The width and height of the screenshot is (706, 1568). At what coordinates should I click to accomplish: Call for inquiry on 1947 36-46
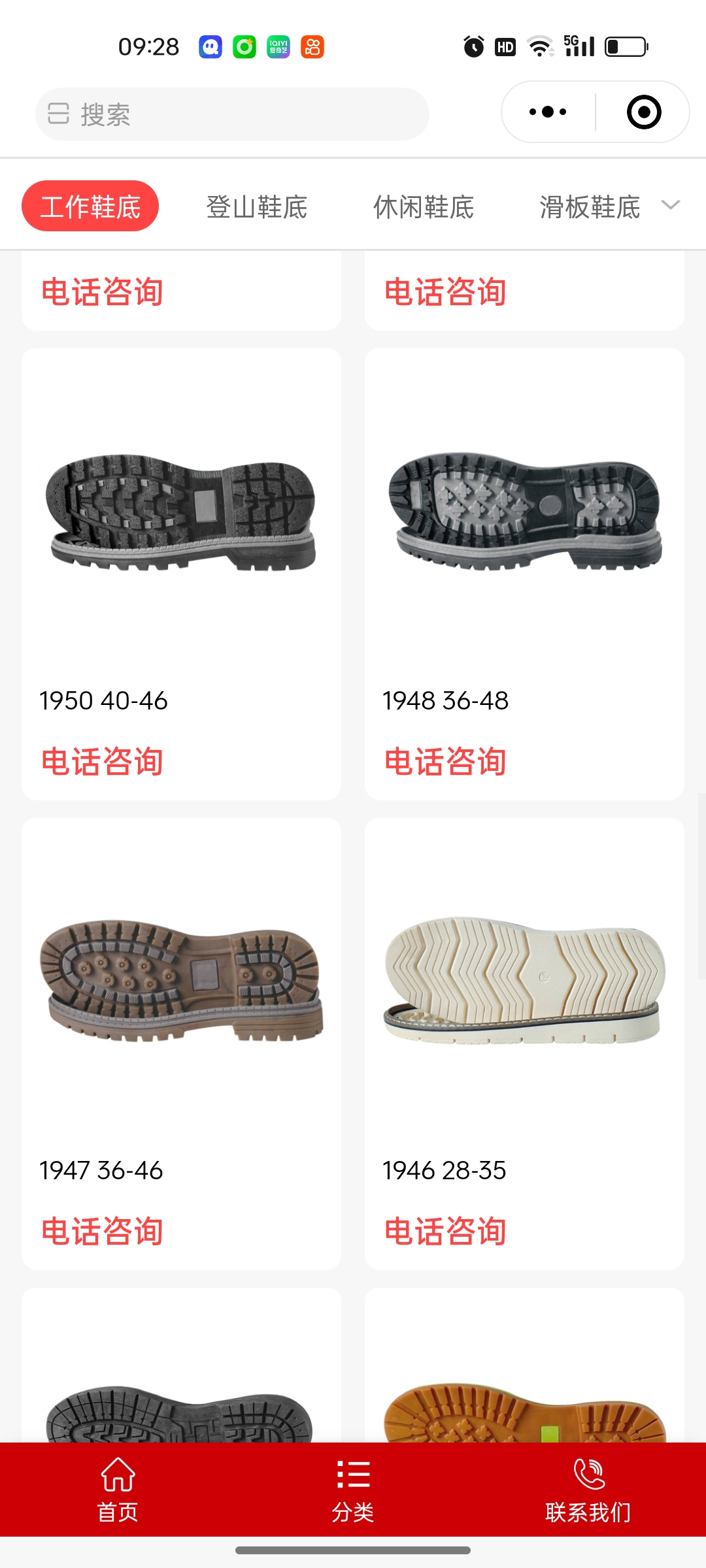(102, 1232)
